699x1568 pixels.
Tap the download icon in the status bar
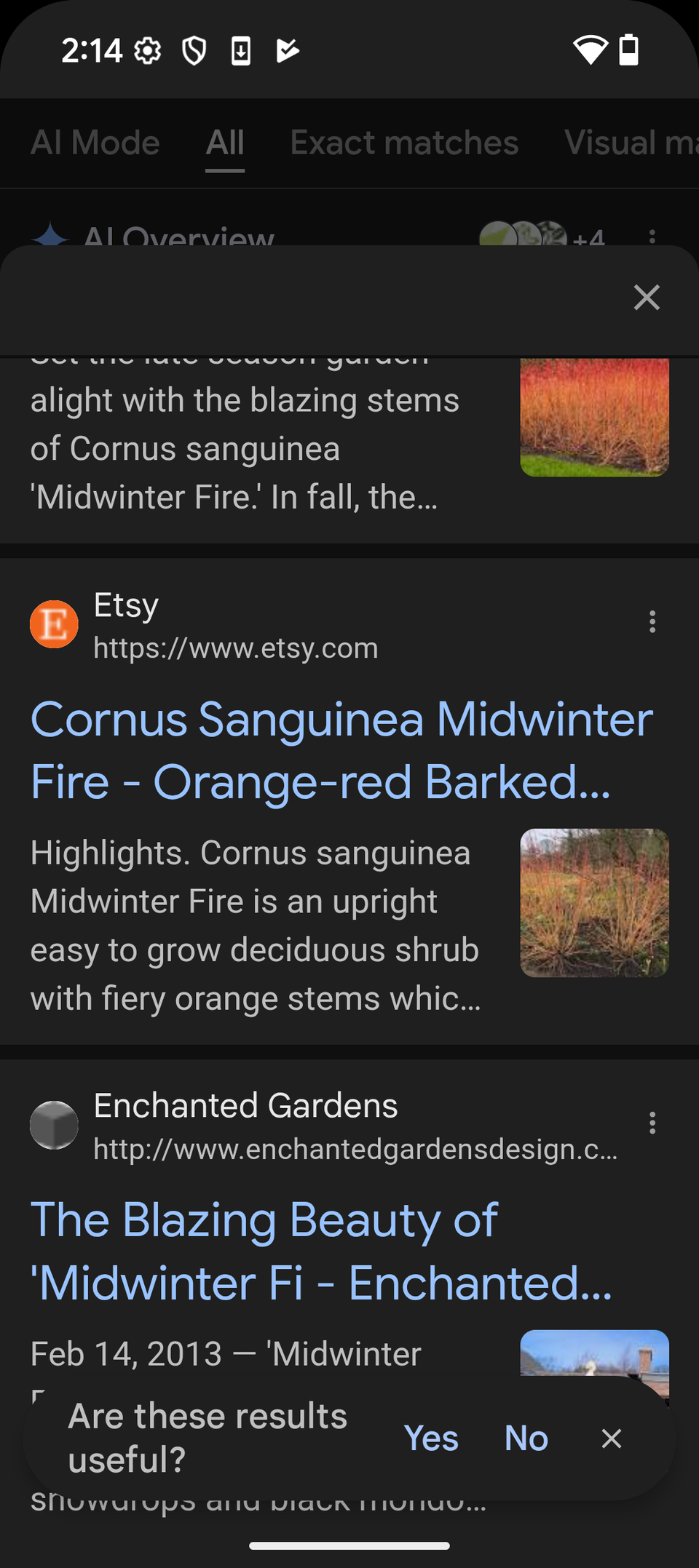[240, 51]
